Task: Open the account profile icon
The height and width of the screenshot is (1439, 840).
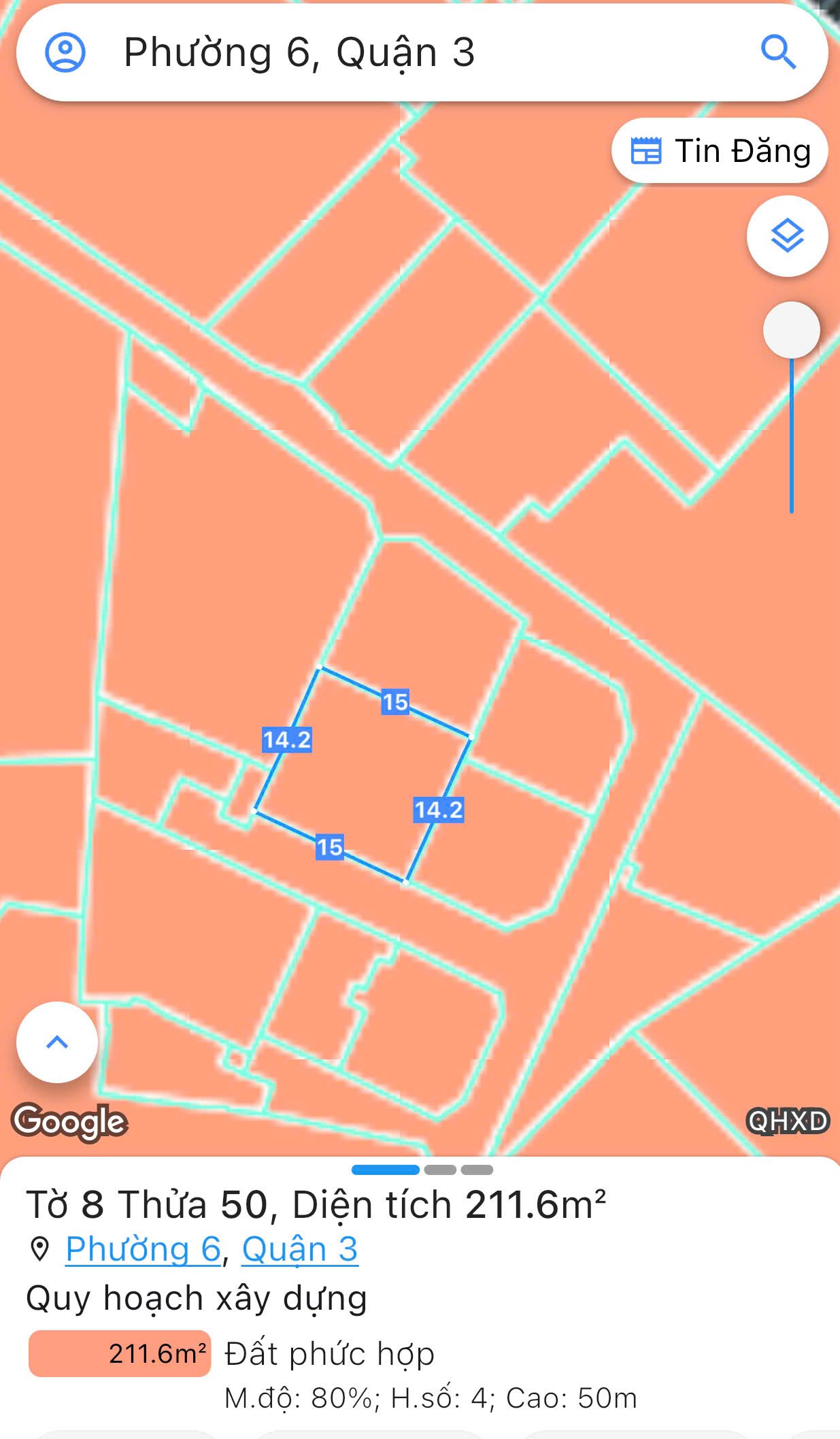Action: [x=65, y=52]
